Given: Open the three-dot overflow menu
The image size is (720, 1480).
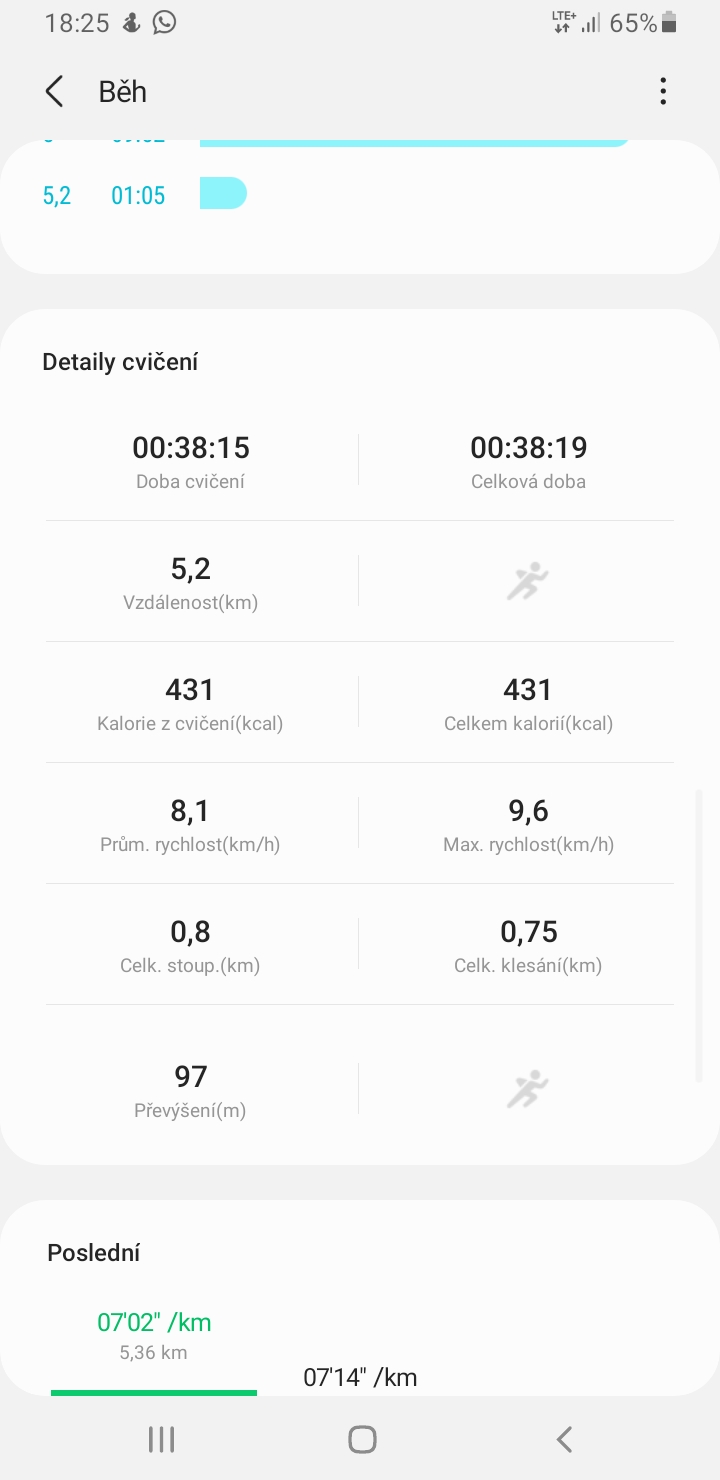Looking at the screenshot, I should point(663,91).
